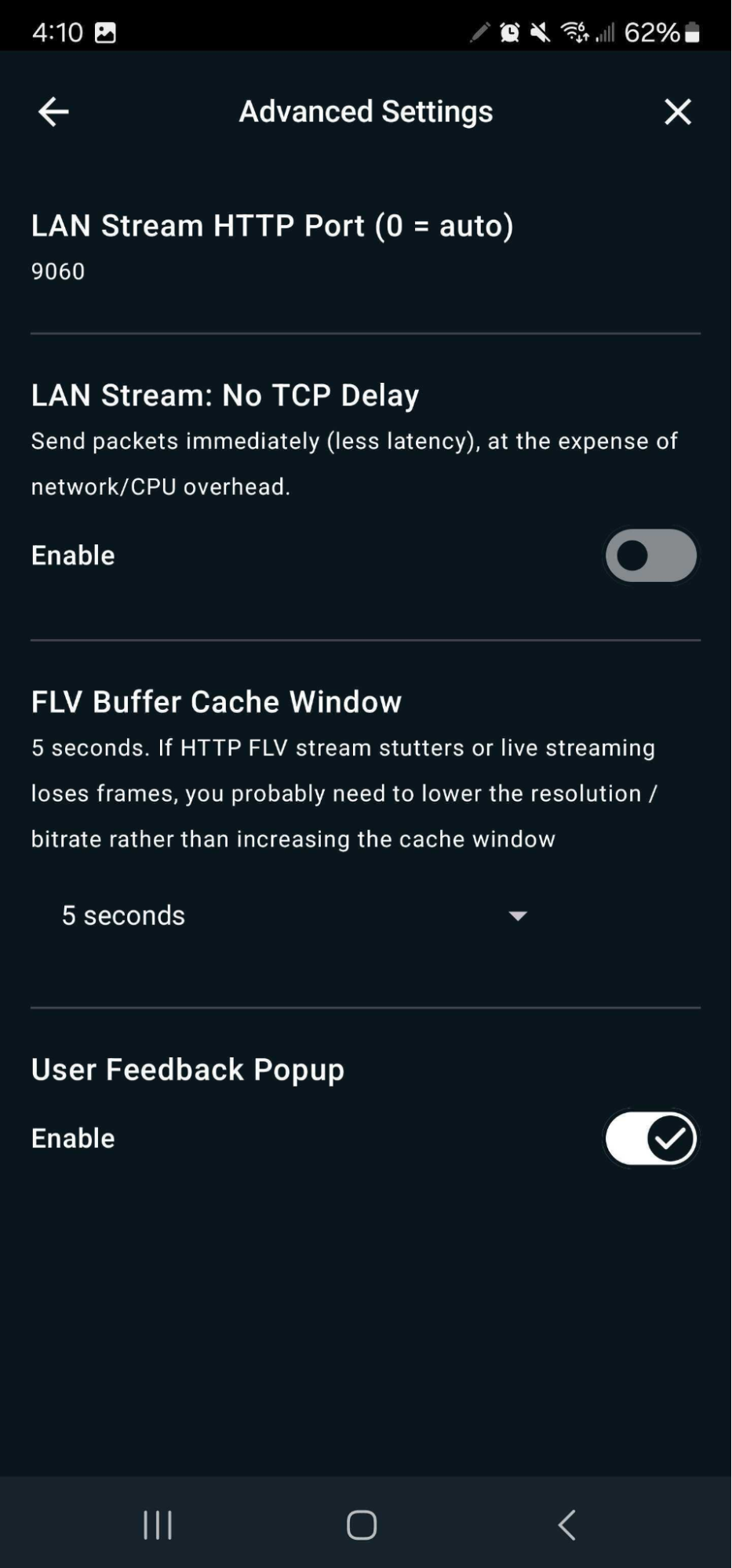
Task: Tap the screenshot notification icon in status bar
Action: coord(106,32)
